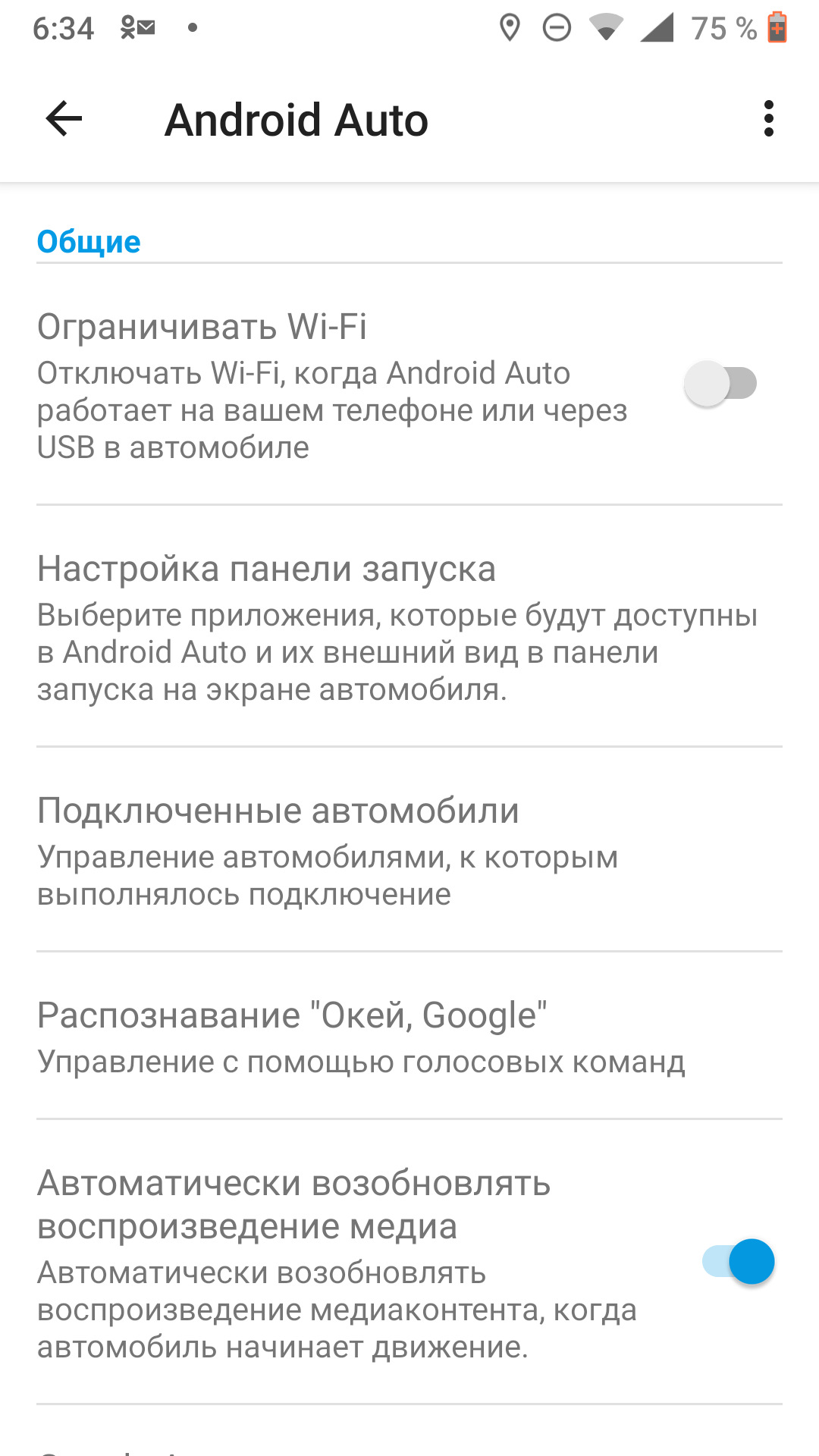Image resolution: width=819 pixels, height=1456 pixels.
Task: Go back from Android Auto settings
Action: click(x=64, y=119)
